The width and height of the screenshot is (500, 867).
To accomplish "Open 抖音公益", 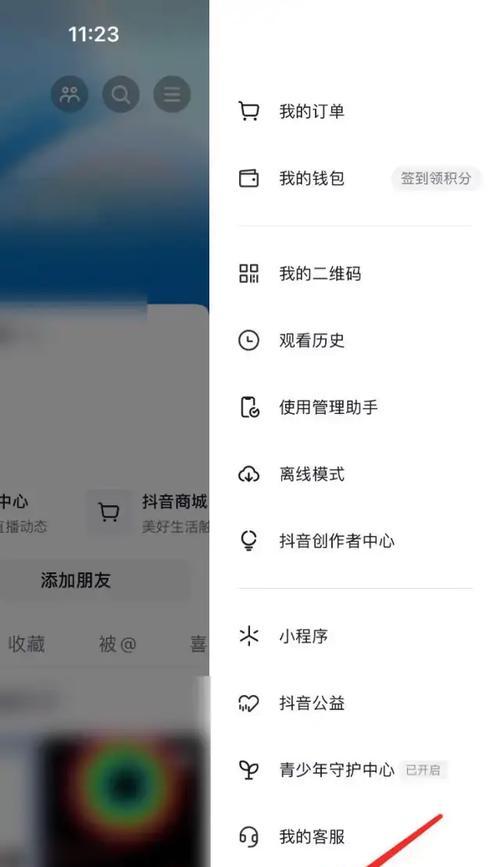I will point(355,703).
